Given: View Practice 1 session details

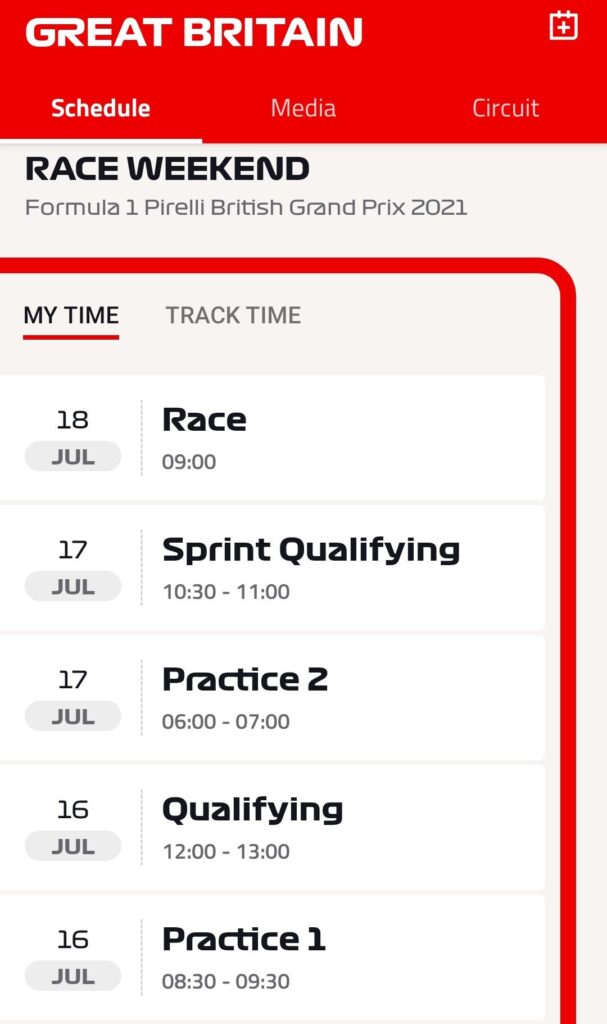Looking at the screenshot, I should pos(272,957).
